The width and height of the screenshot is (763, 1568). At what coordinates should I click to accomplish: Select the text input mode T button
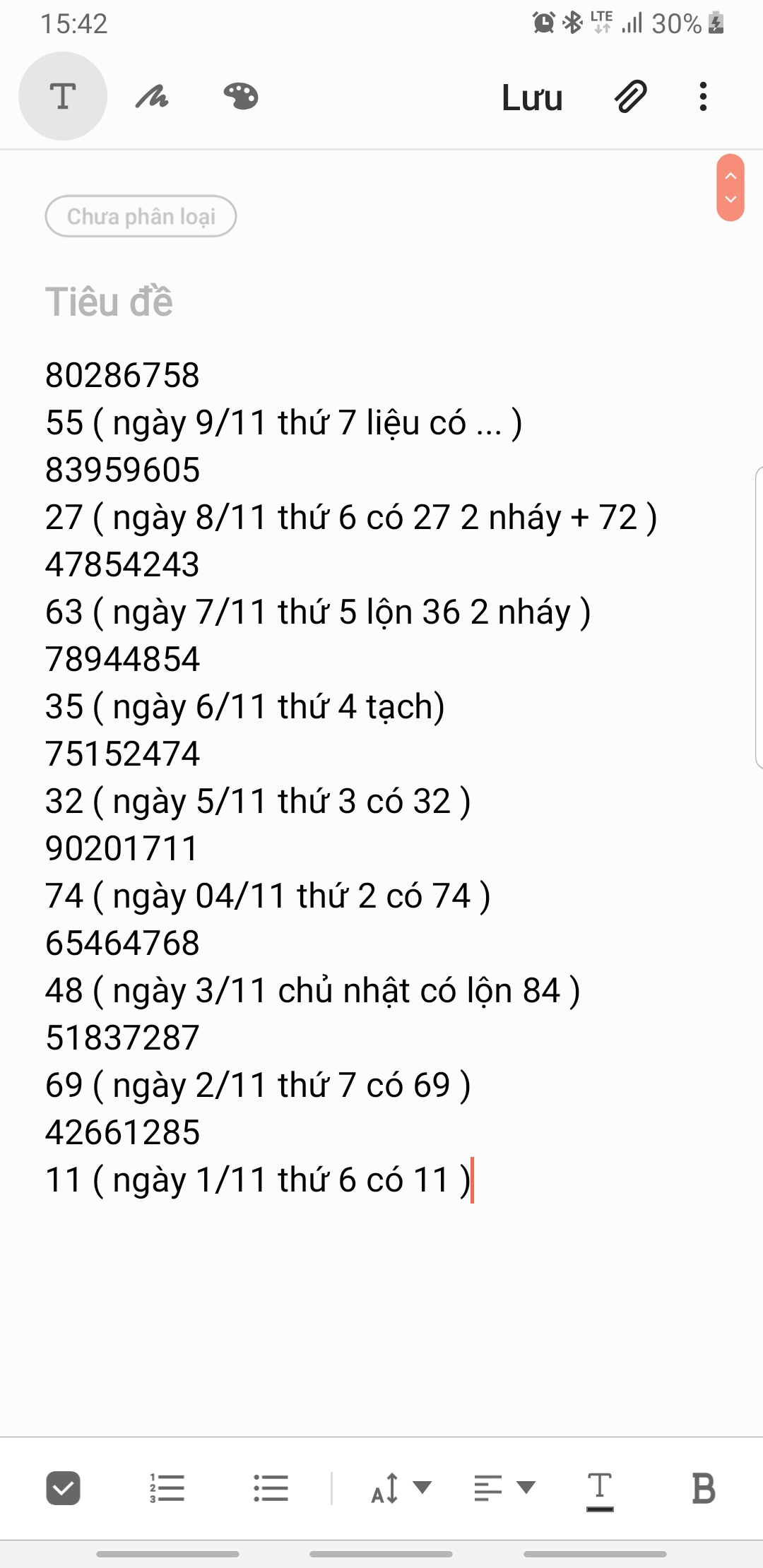(63, 96)
